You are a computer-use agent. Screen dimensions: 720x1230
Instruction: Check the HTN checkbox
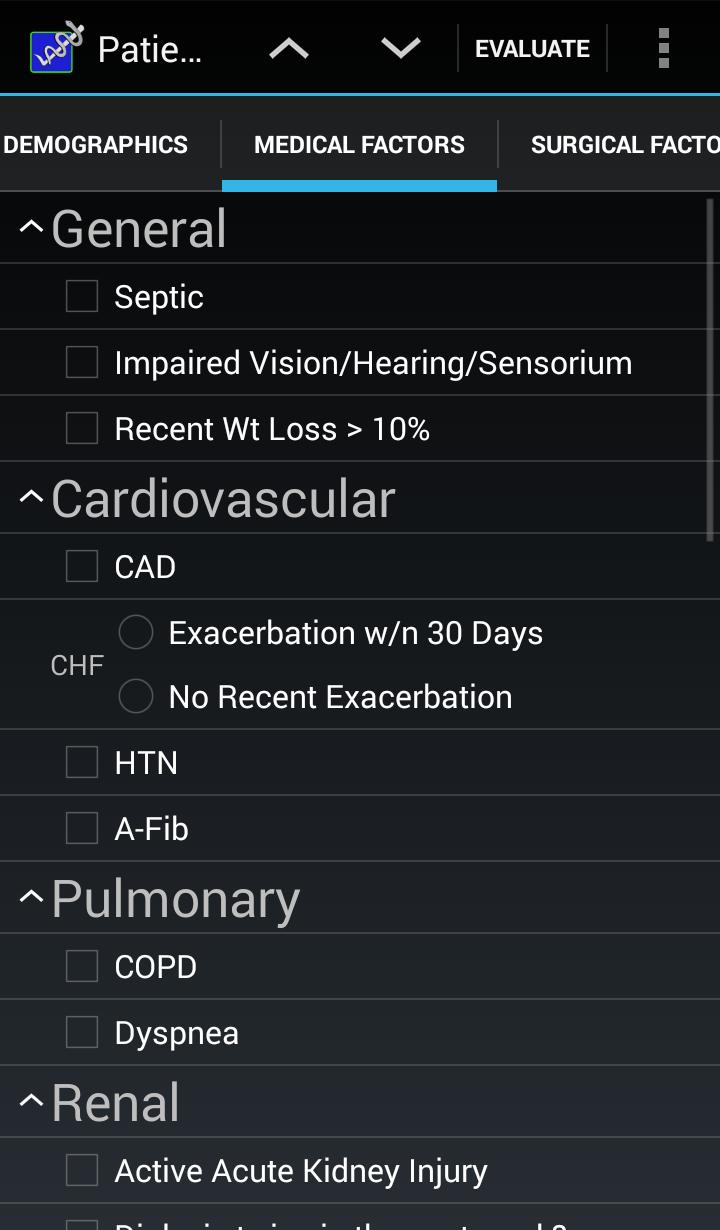[82, 762]
